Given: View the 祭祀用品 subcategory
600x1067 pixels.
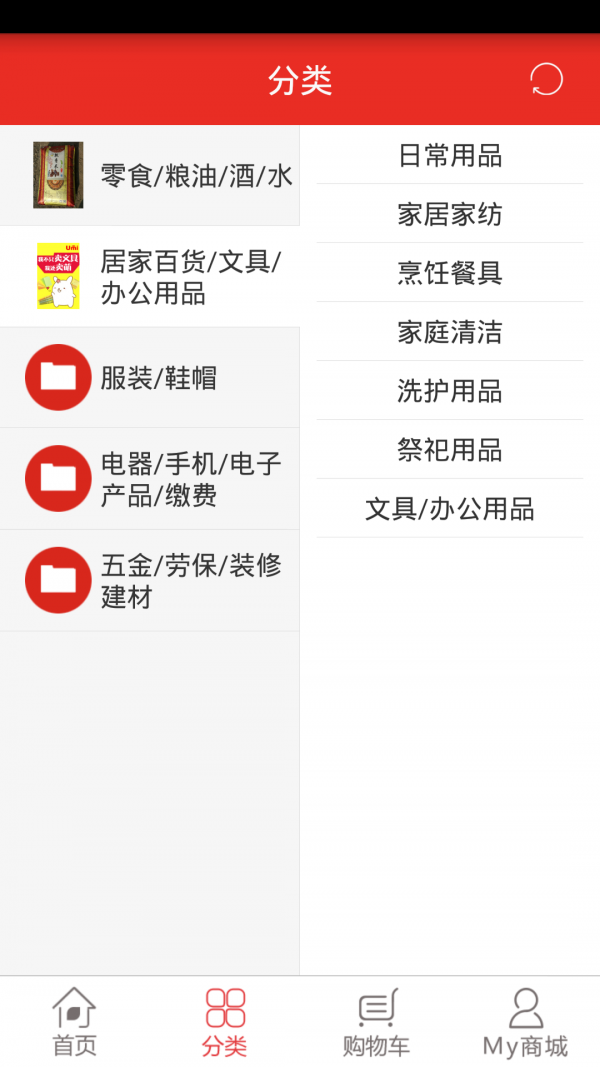Looking at the screenshot, I should click(450, 450).
